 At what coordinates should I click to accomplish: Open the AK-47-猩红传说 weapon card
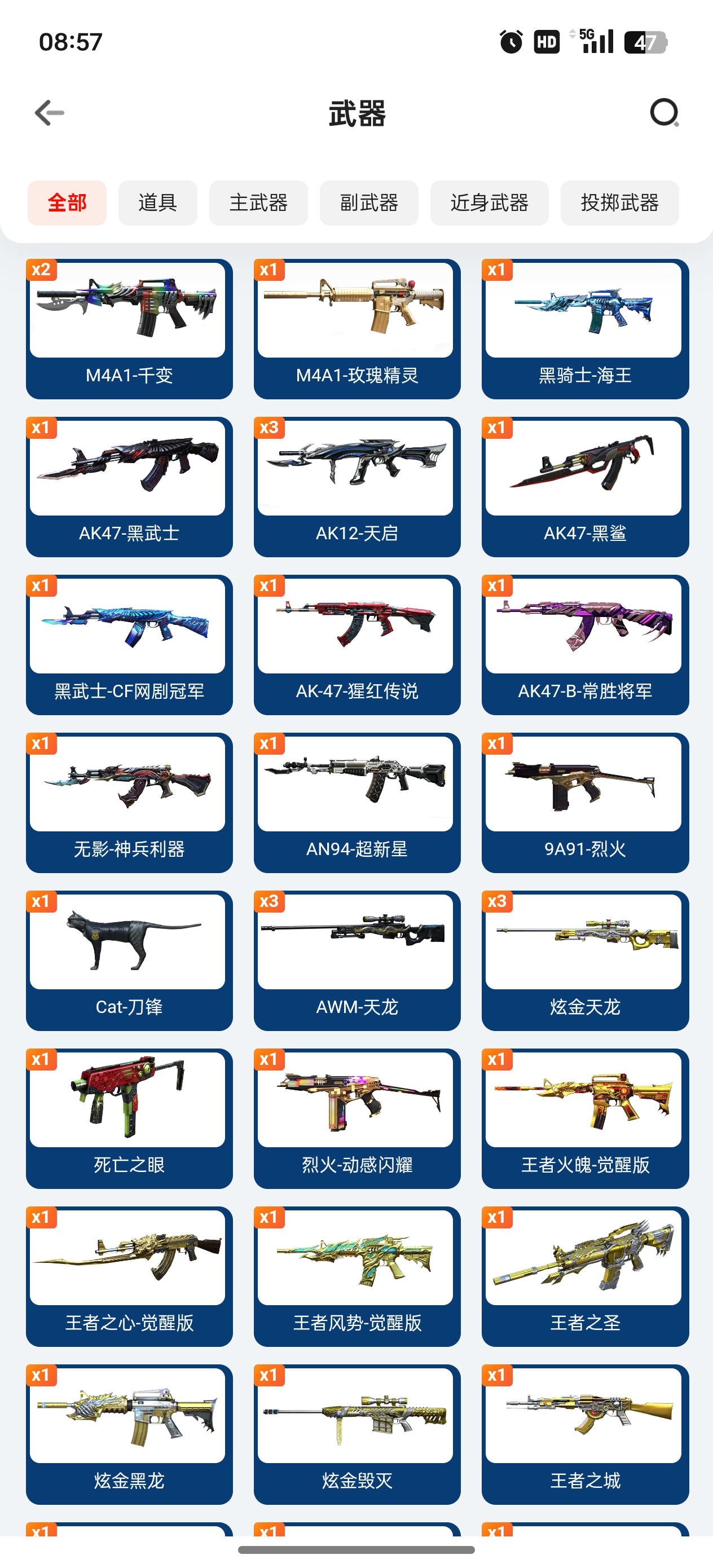pos(357,644)
